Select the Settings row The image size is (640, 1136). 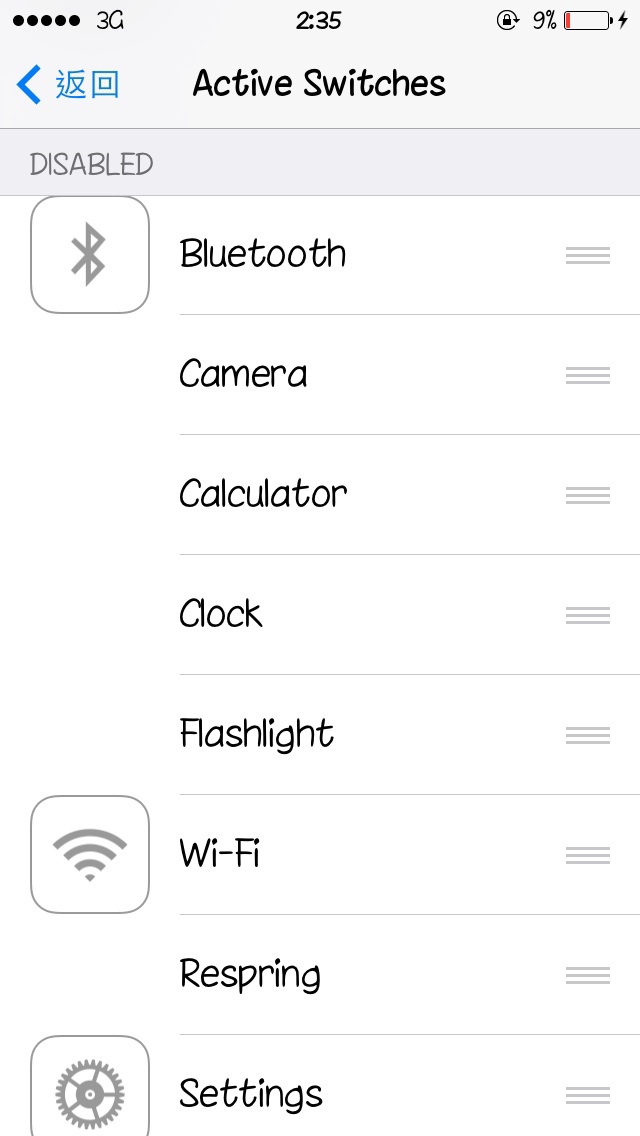tap(320, 1086)
